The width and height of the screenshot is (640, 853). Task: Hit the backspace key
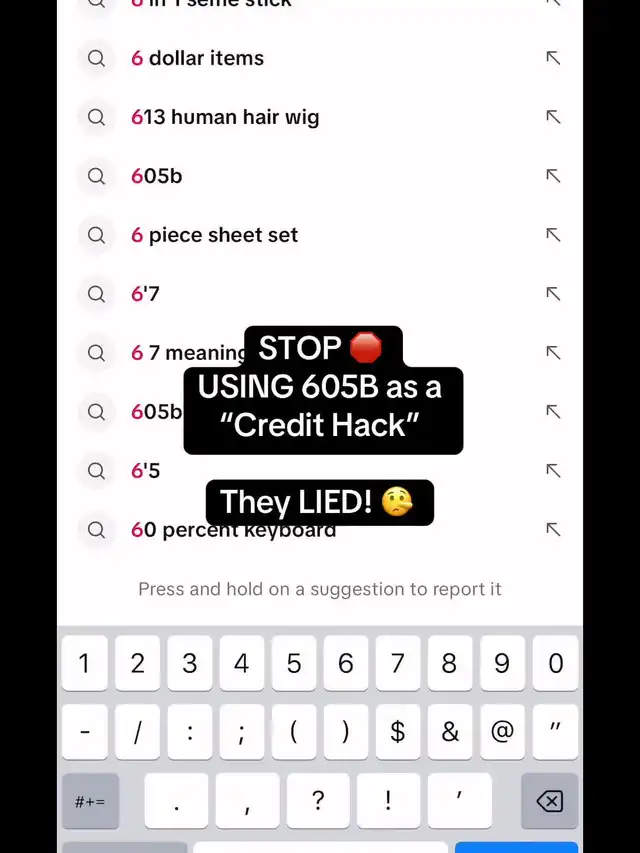pos(549,801)
